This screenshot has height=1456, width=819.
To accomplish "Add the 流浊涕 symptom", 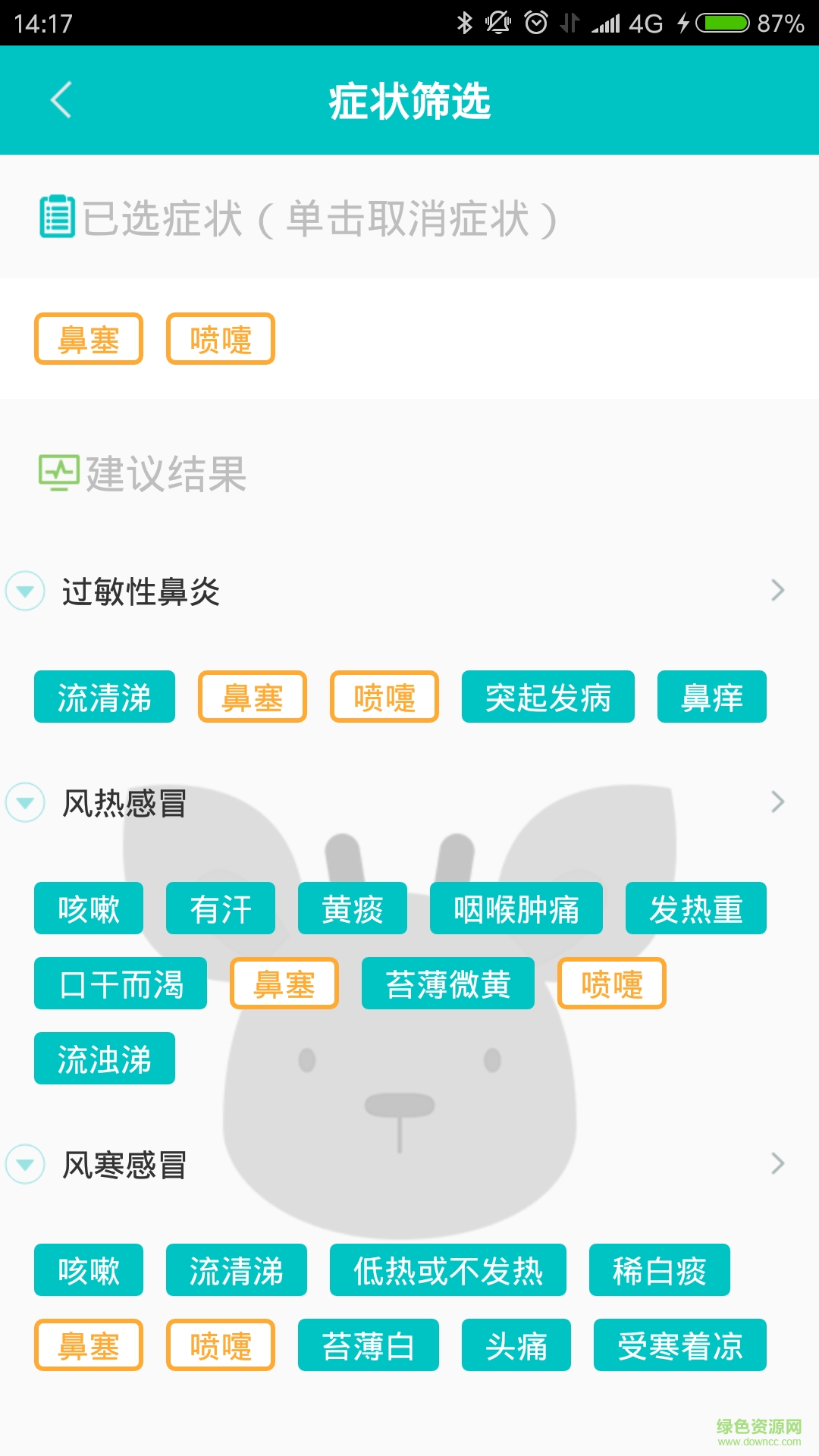I will click(x=105, y=1059).
